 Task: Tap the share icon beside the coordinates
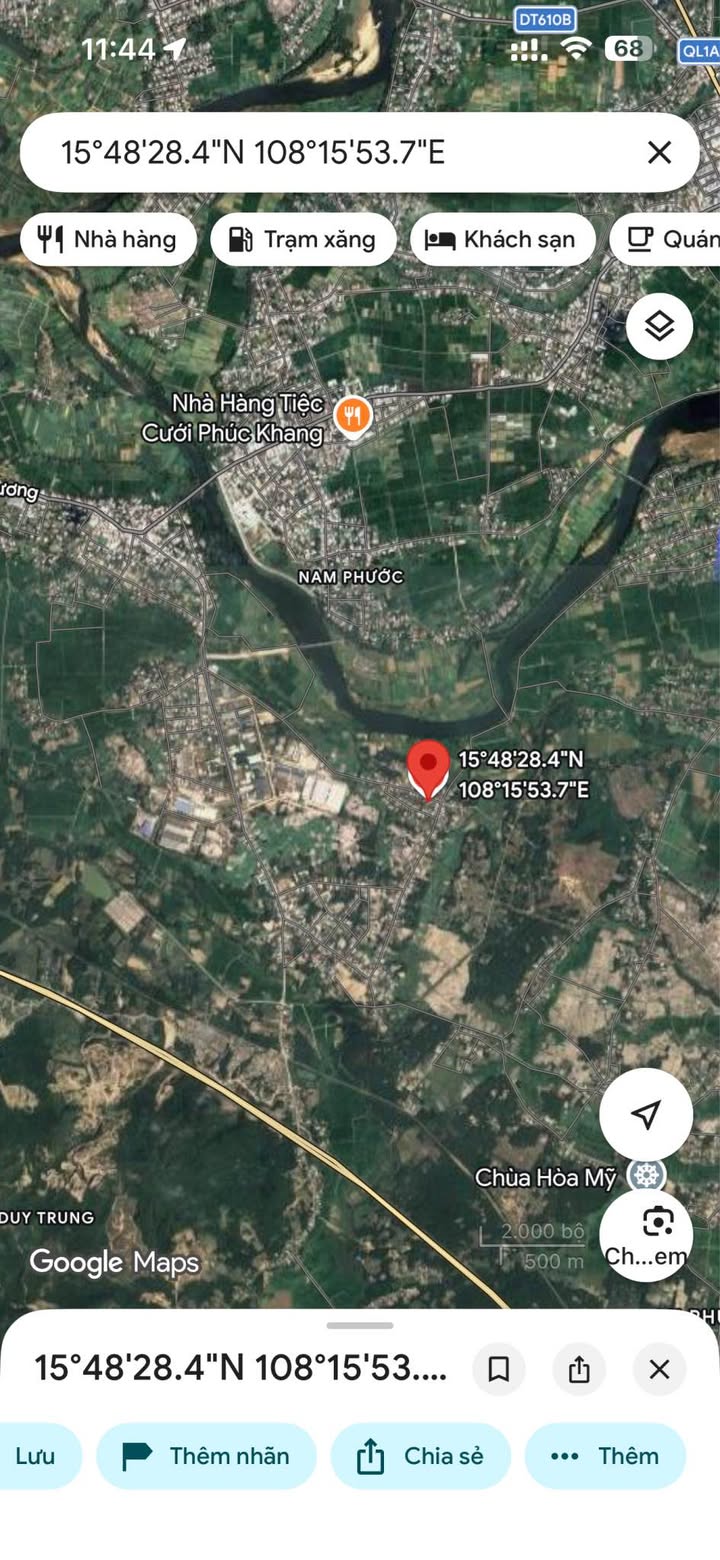(579, 1369)
